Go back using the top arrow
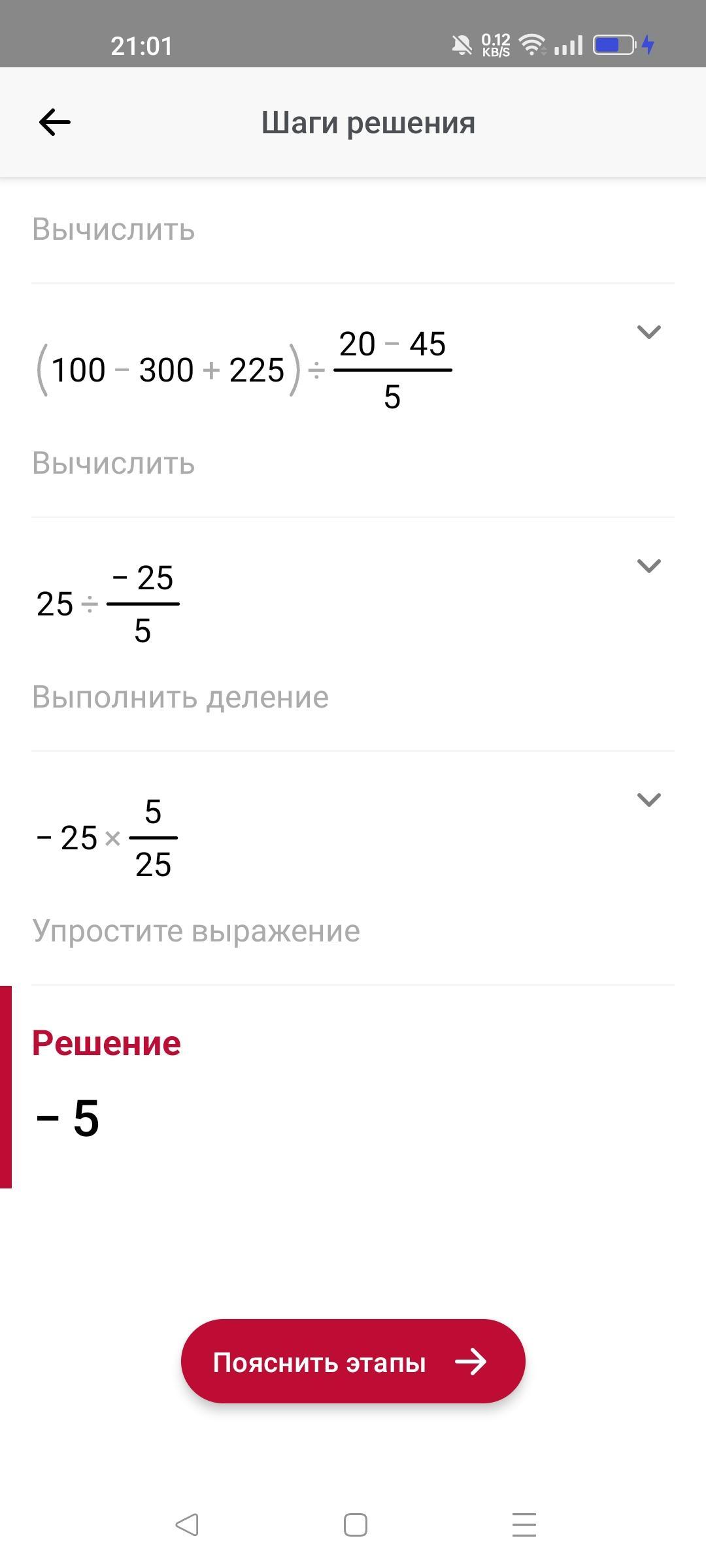Viewport: 706px width, 1568px height. click(x=55, y=122)
